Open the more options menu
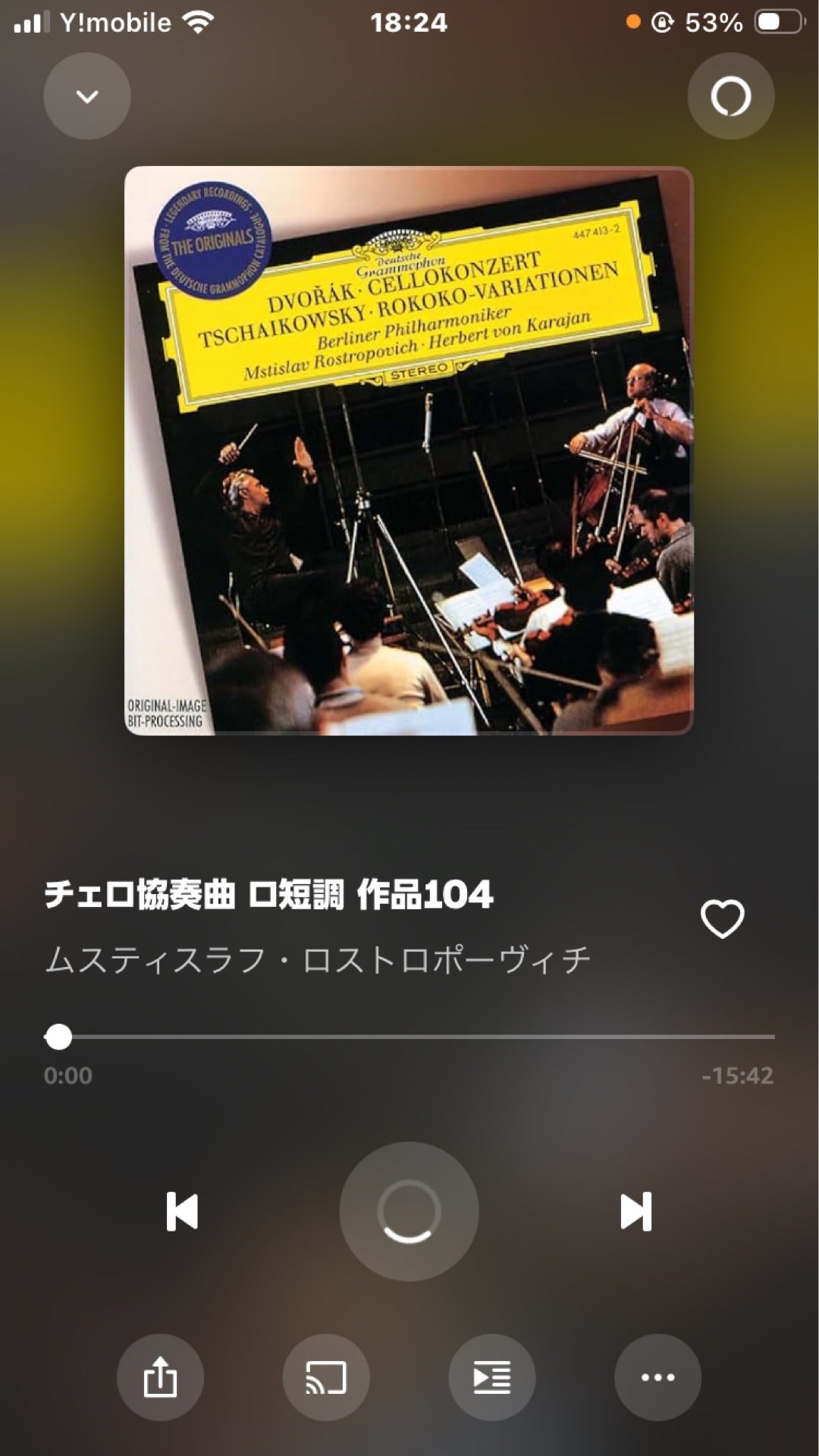Image resolution: width=819 pixels, height=1456 pixels. (657, 1377)
